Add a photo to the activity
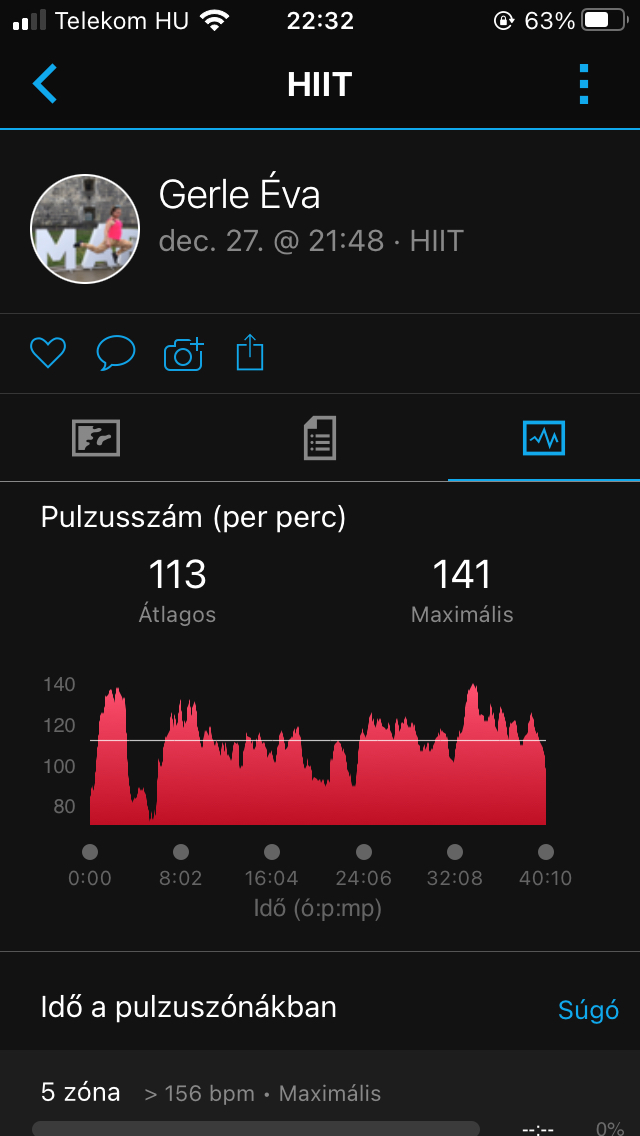This screenshot has height=1136, width=640. click(183, 353)
